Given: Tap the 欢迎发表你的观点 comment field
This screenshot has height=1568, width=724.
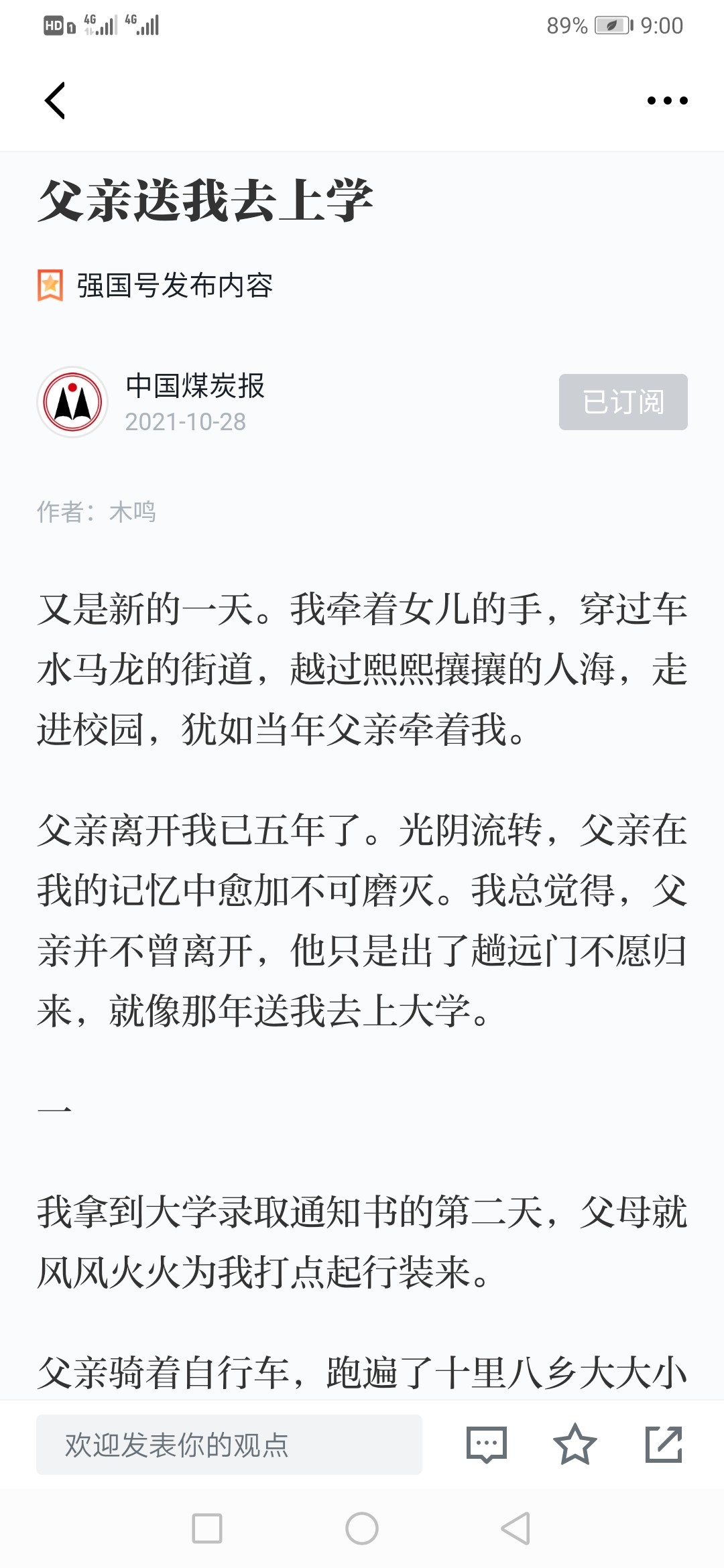Looking at the screenshot, I should point(229,1444).
